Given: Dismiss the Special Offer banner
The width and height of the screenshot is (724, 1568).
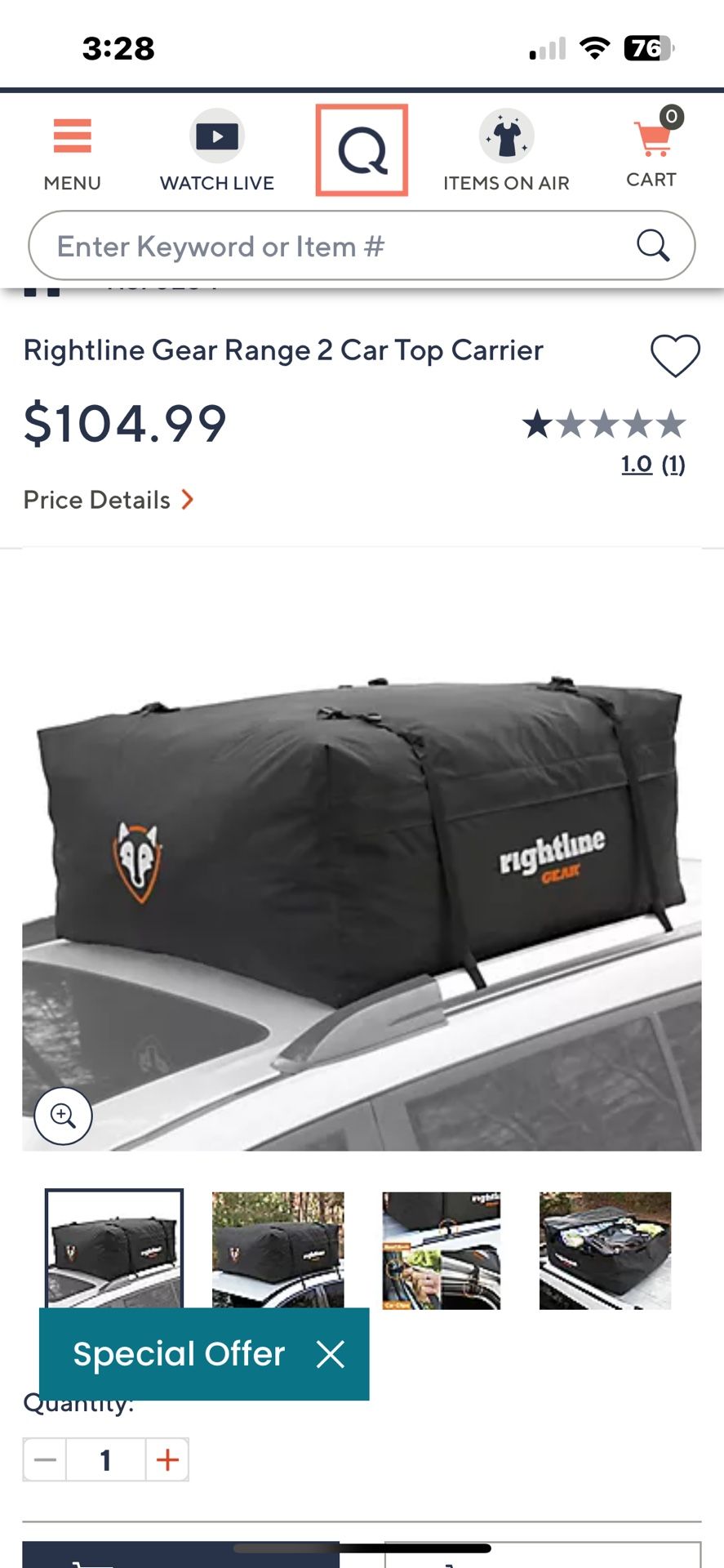Looking at the screenshot, I should [331, 1354].
